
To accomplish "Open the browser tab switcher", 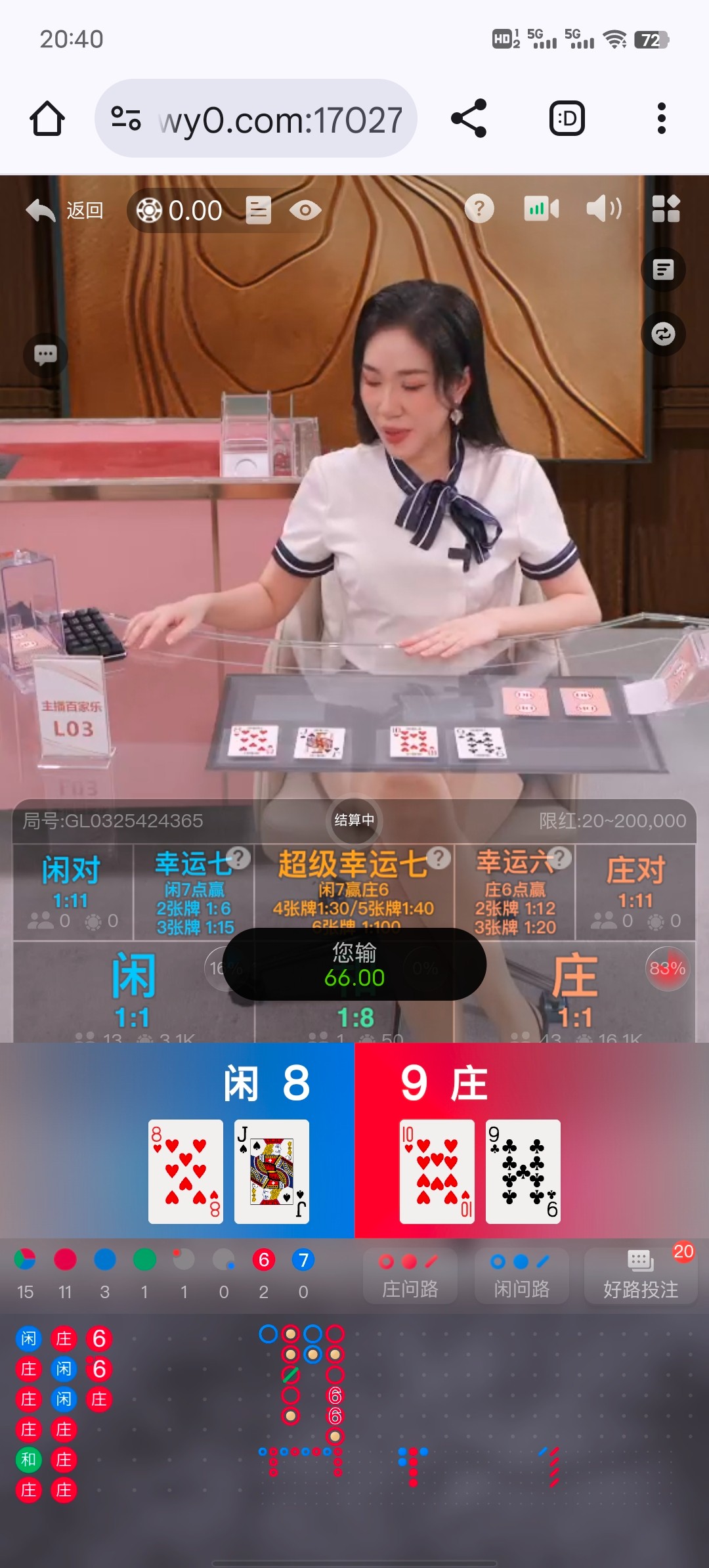I will coord(567,119).
